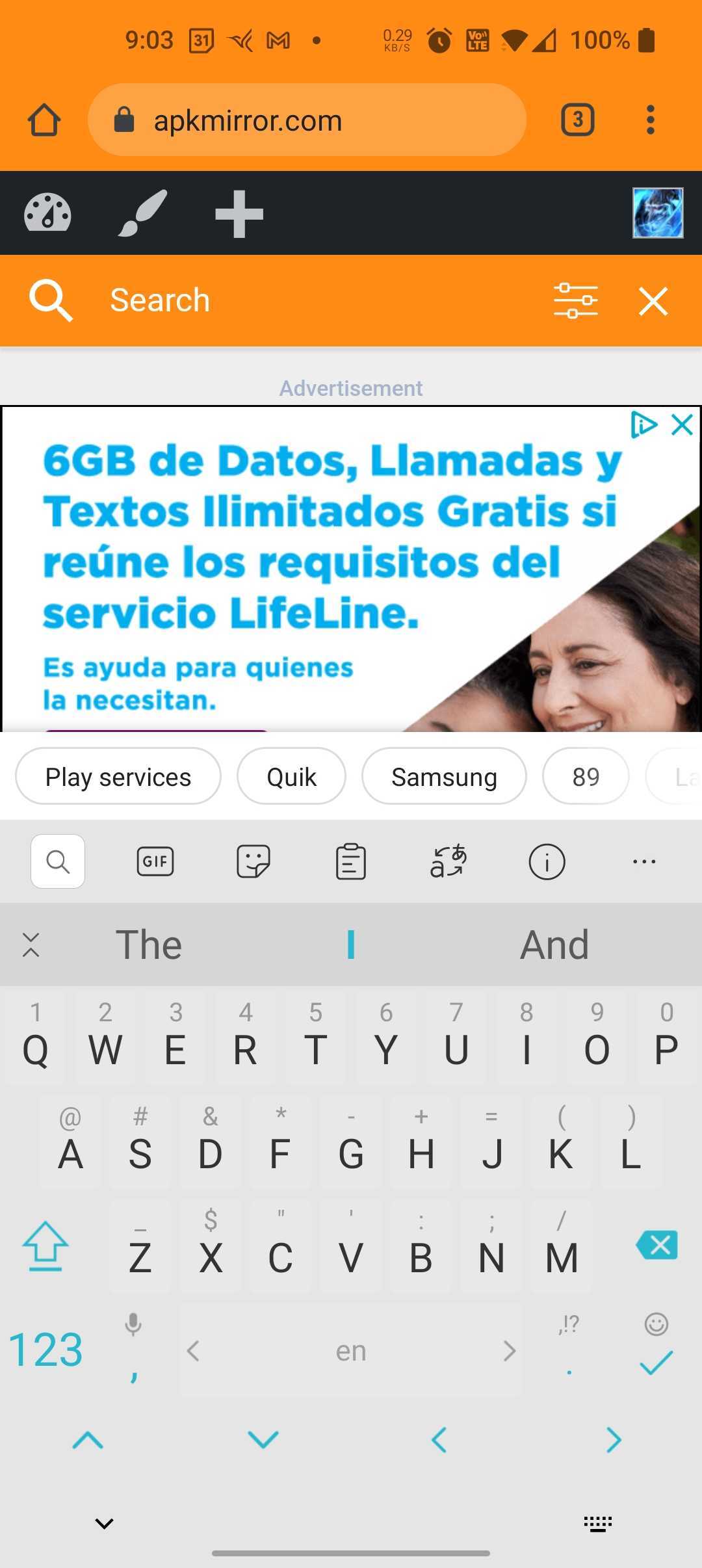The height and width of the screenshot is (1568, 702).
Task: Go to the browser home page
Action: 44,120
